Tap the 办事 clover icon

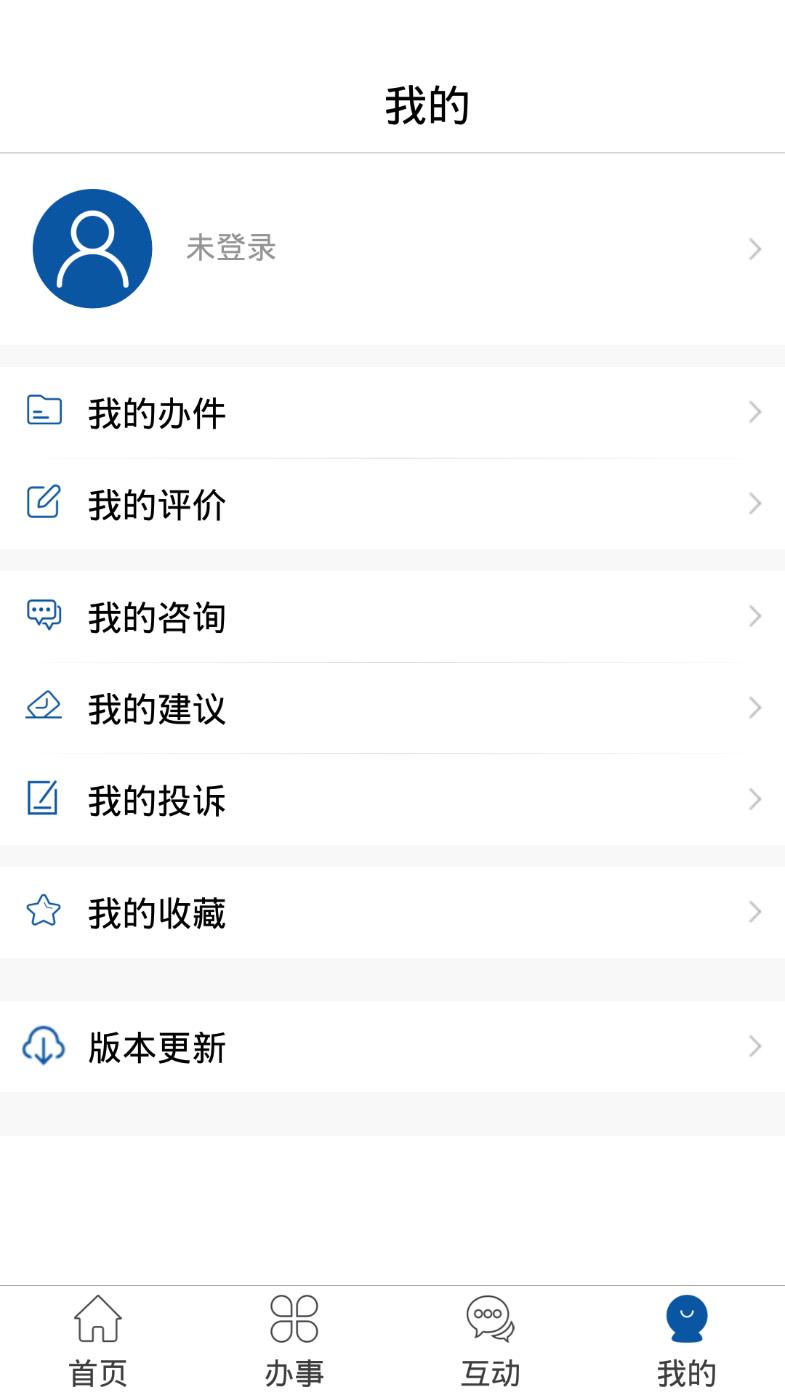coord(294,1318)
